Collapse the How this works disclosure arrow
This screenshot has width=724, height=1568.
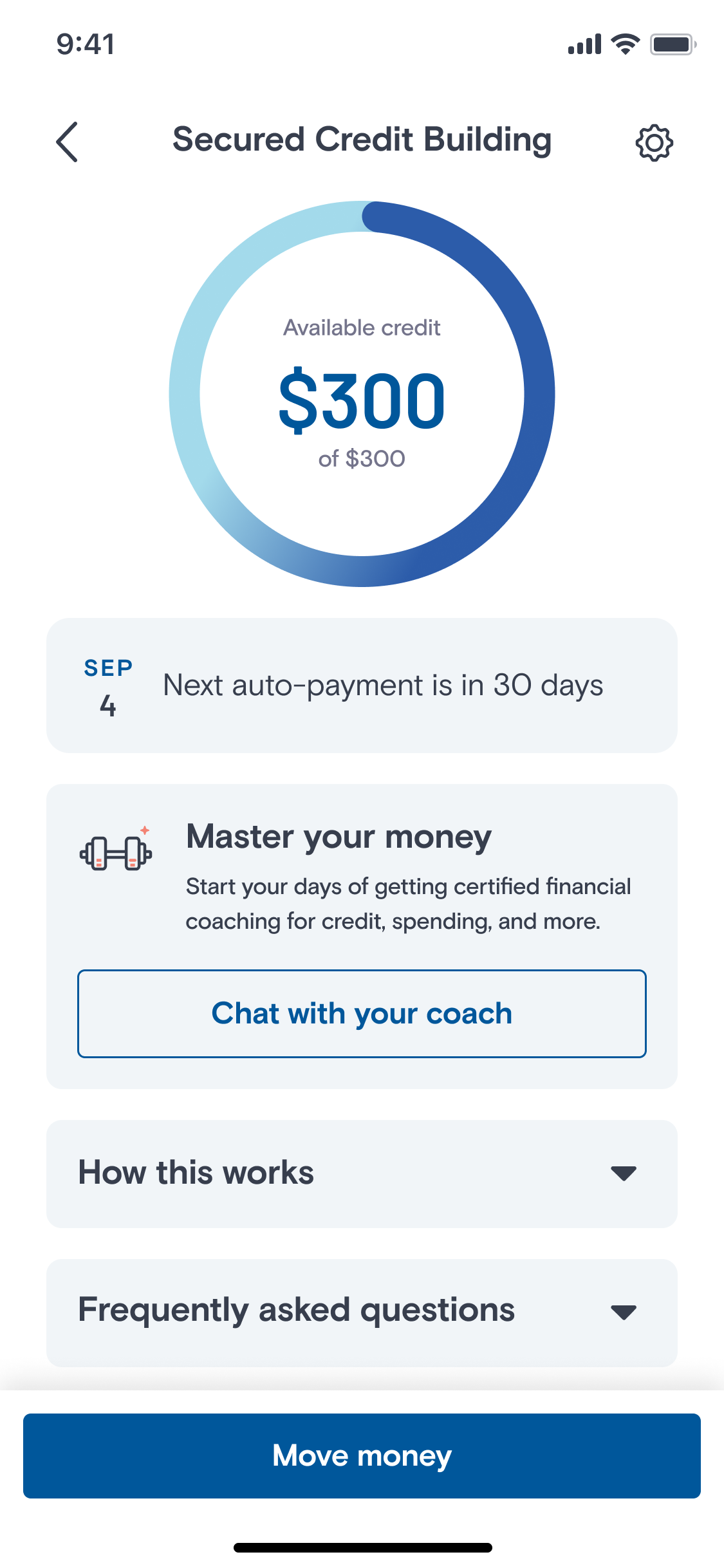point(623,1173)
